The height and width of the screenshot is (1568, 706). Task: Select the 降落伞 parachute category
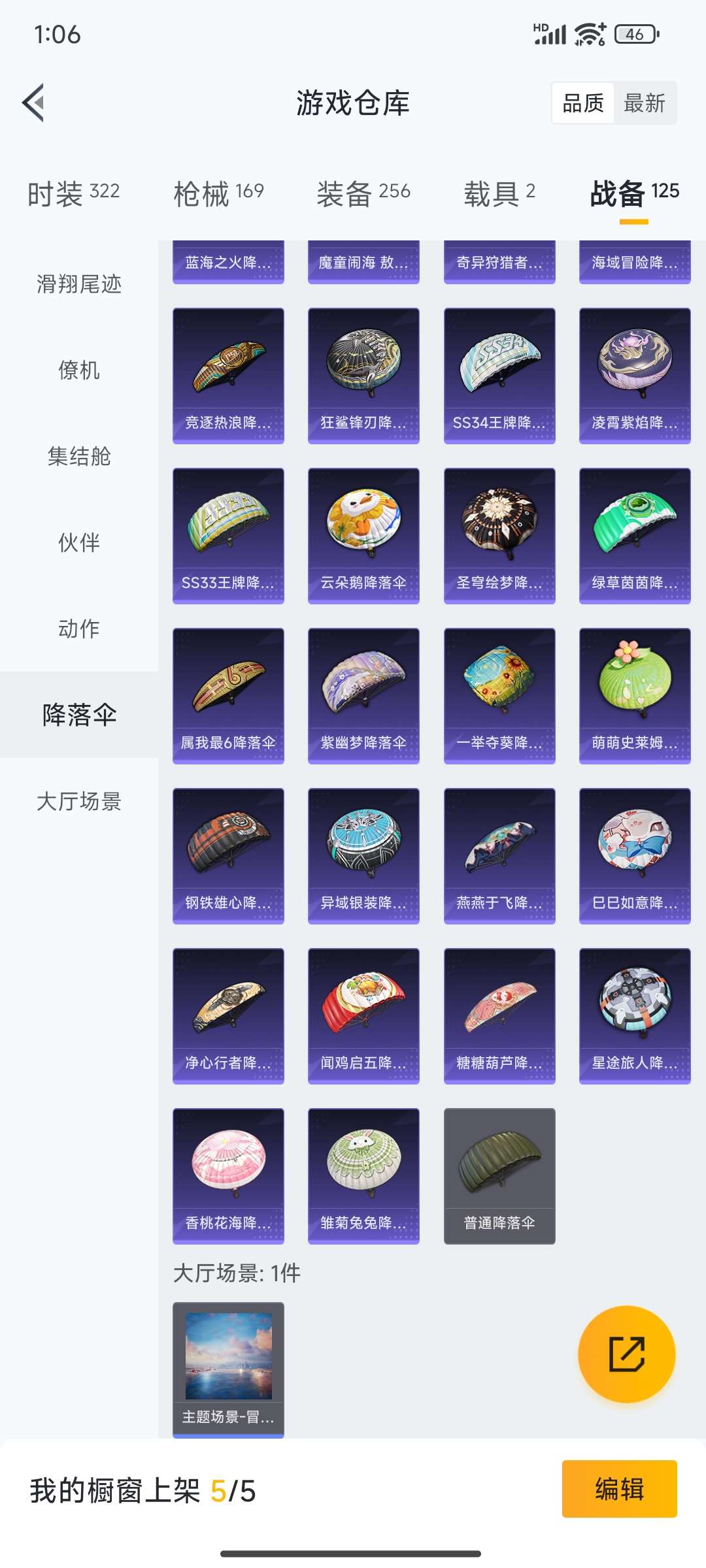[78, 717]
